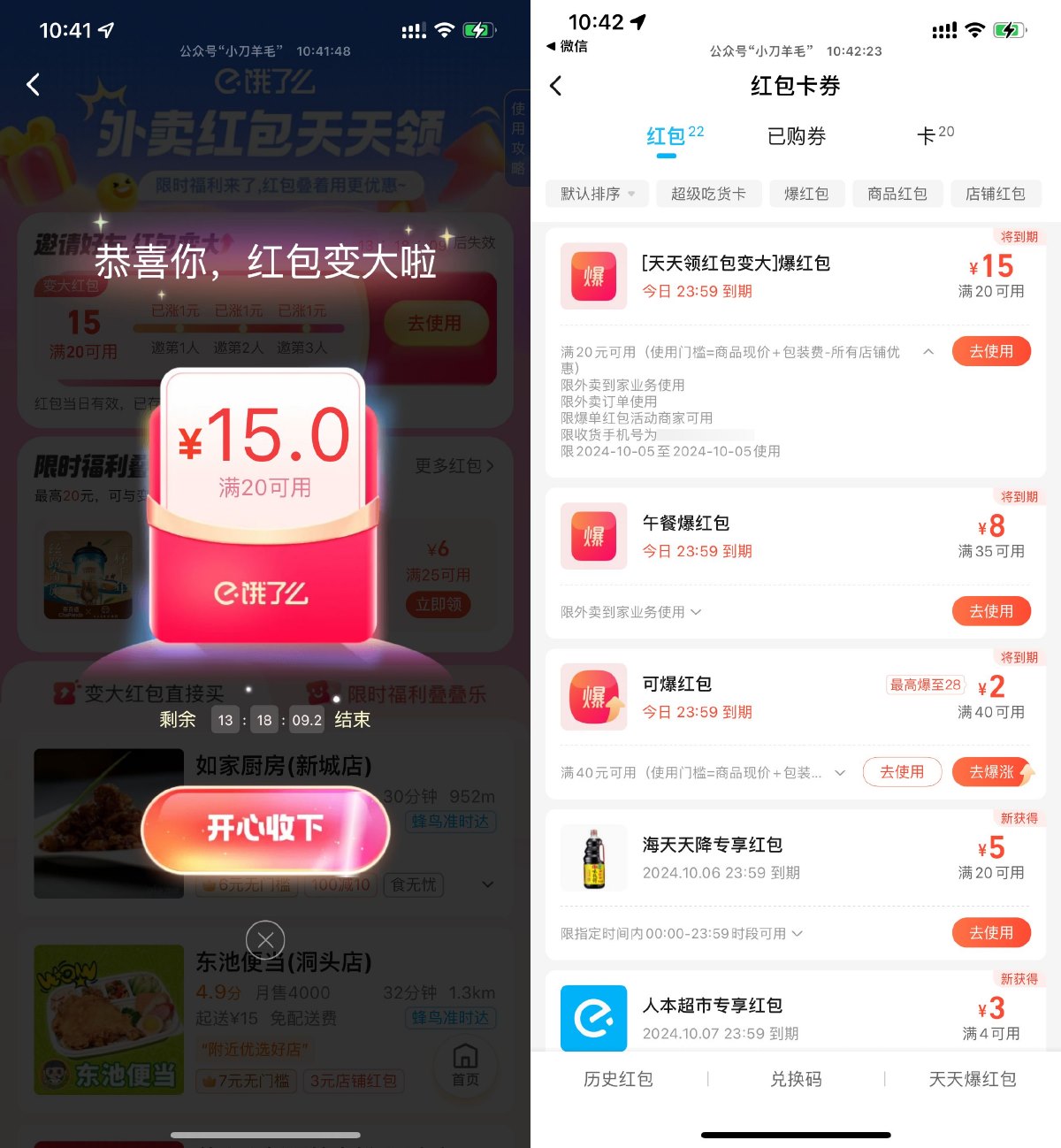Select the 店铺红包 filter chip

995,194
